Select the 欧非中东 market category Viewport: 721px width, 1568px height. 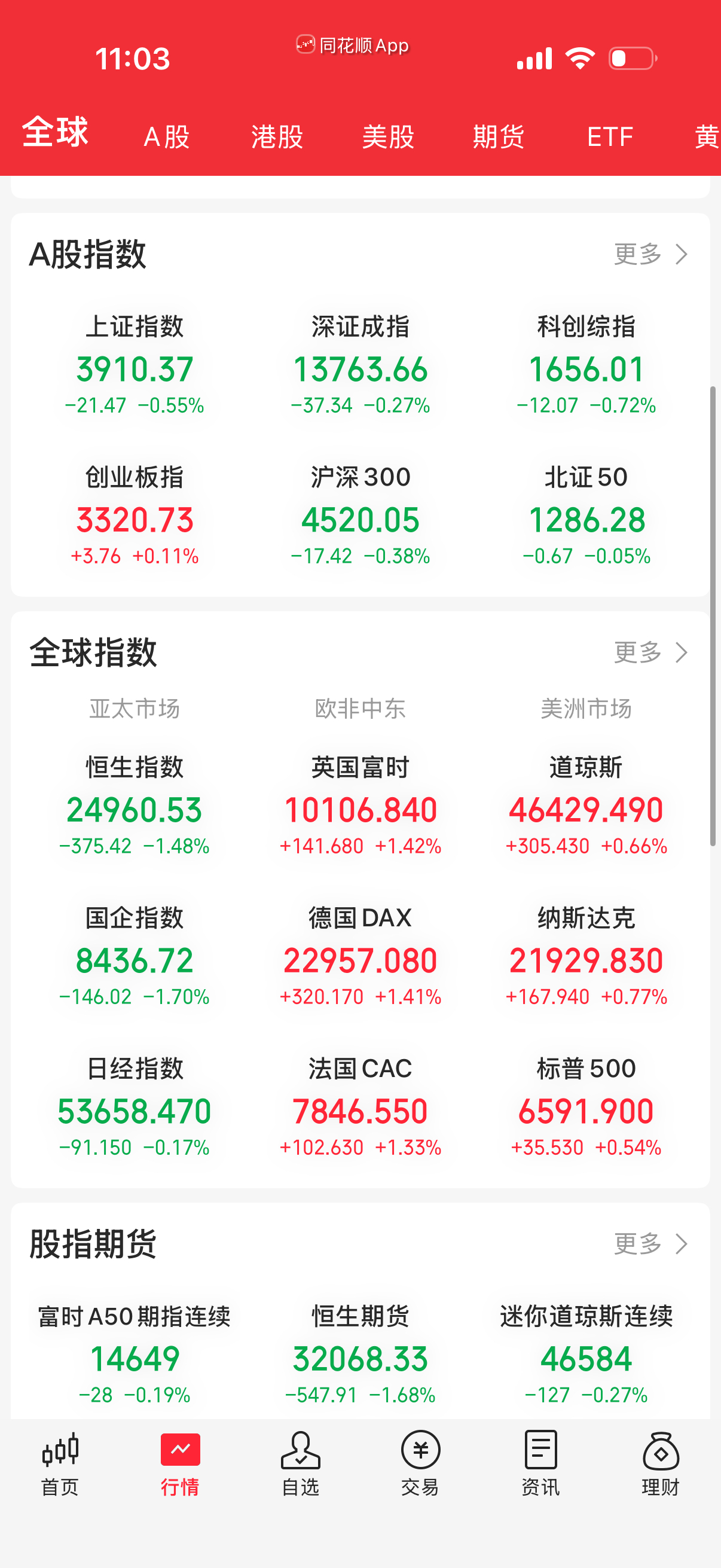[361, 708]
